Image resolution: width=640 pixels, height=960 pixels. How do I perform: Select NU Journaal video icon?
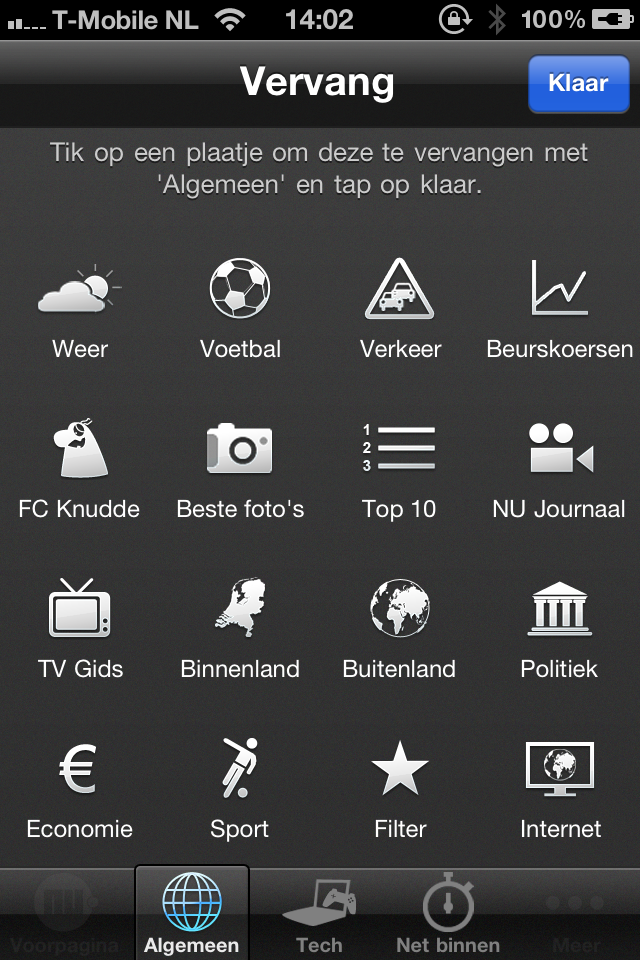[x=560, y=450]
